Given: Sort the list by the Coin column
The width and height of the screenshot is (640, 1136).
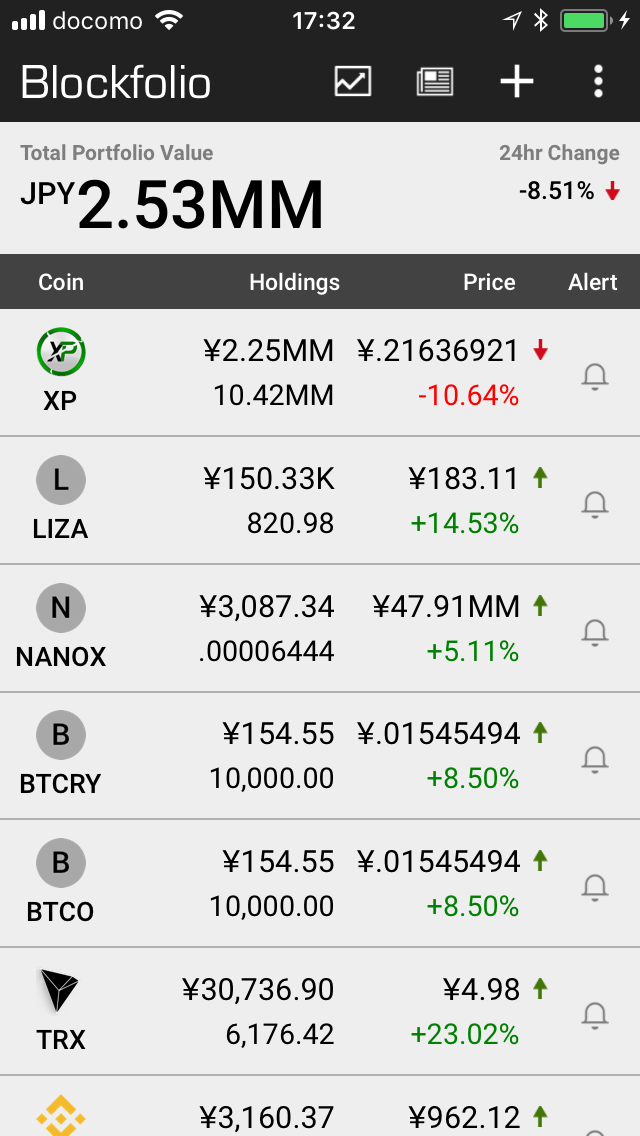Looking at the screenshot, I should 61,282.
